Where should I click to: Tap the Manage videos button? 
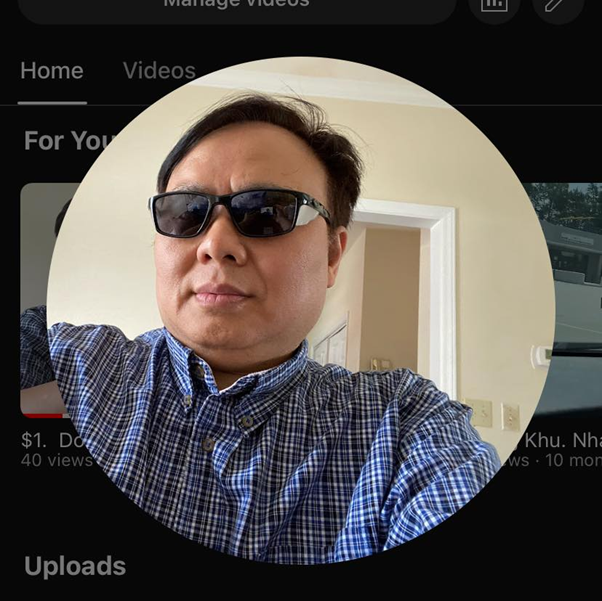click(x=237, y=6)
